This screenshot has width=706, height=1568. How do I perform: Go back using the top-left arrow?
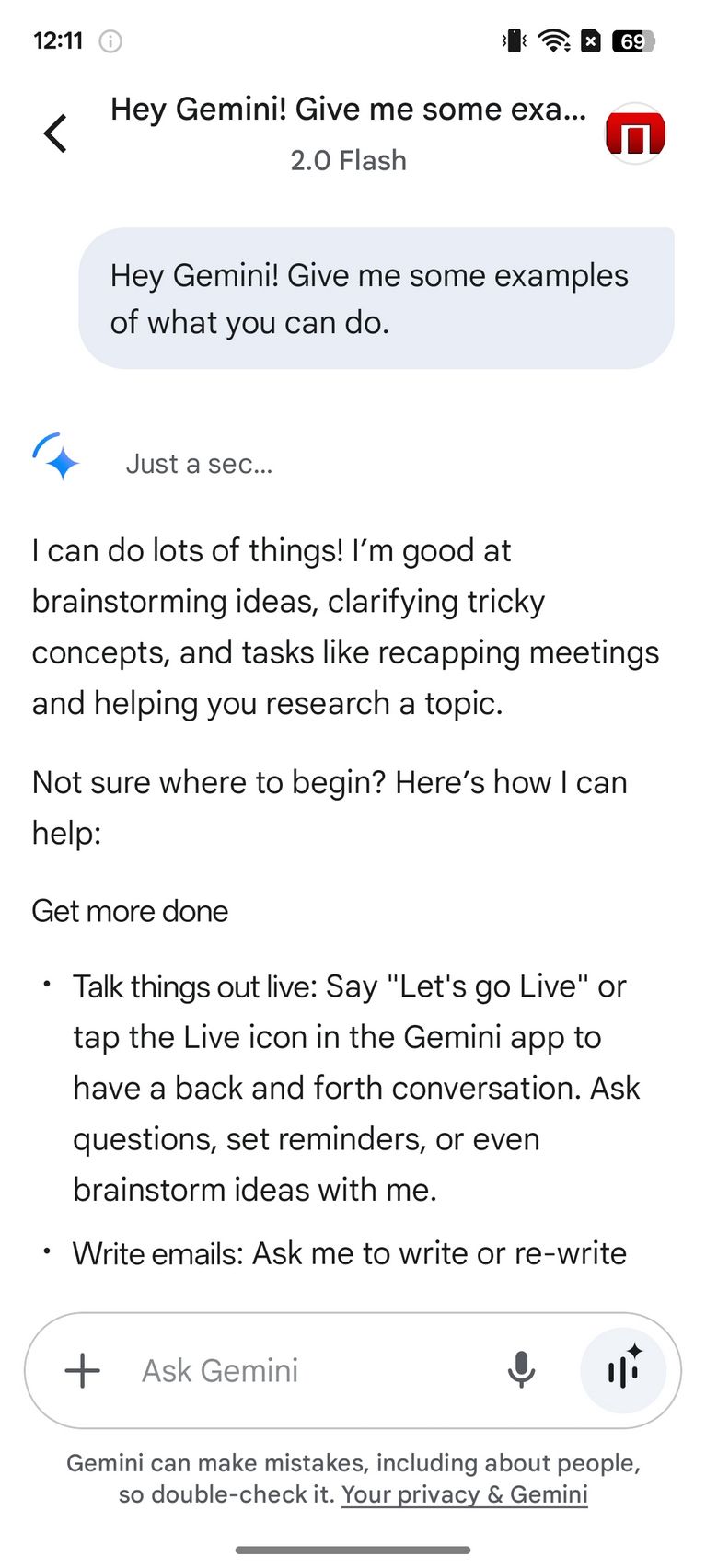pos(55,133)
